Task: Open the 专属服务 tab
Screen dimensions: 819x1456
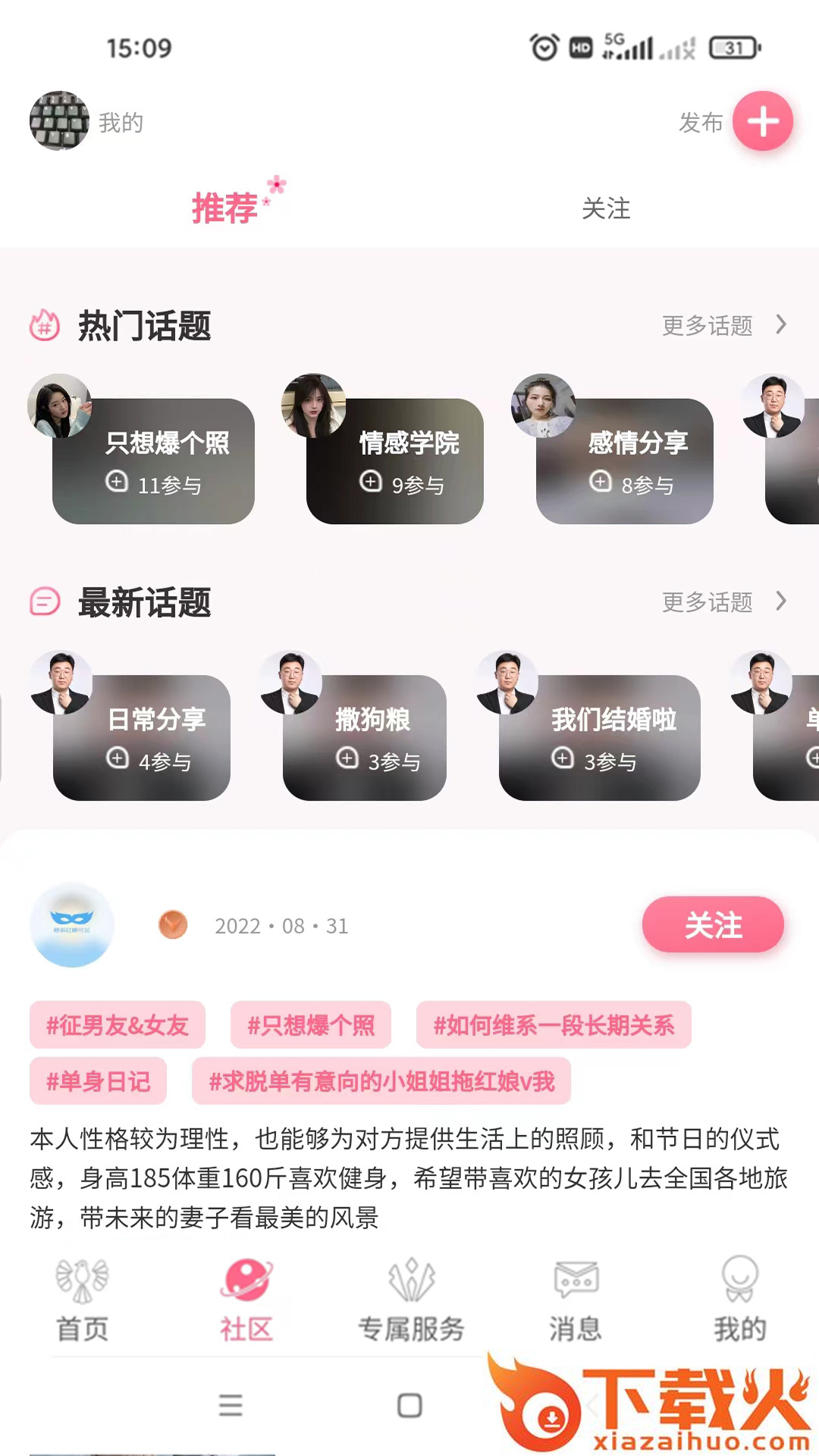Action: 411,1299
